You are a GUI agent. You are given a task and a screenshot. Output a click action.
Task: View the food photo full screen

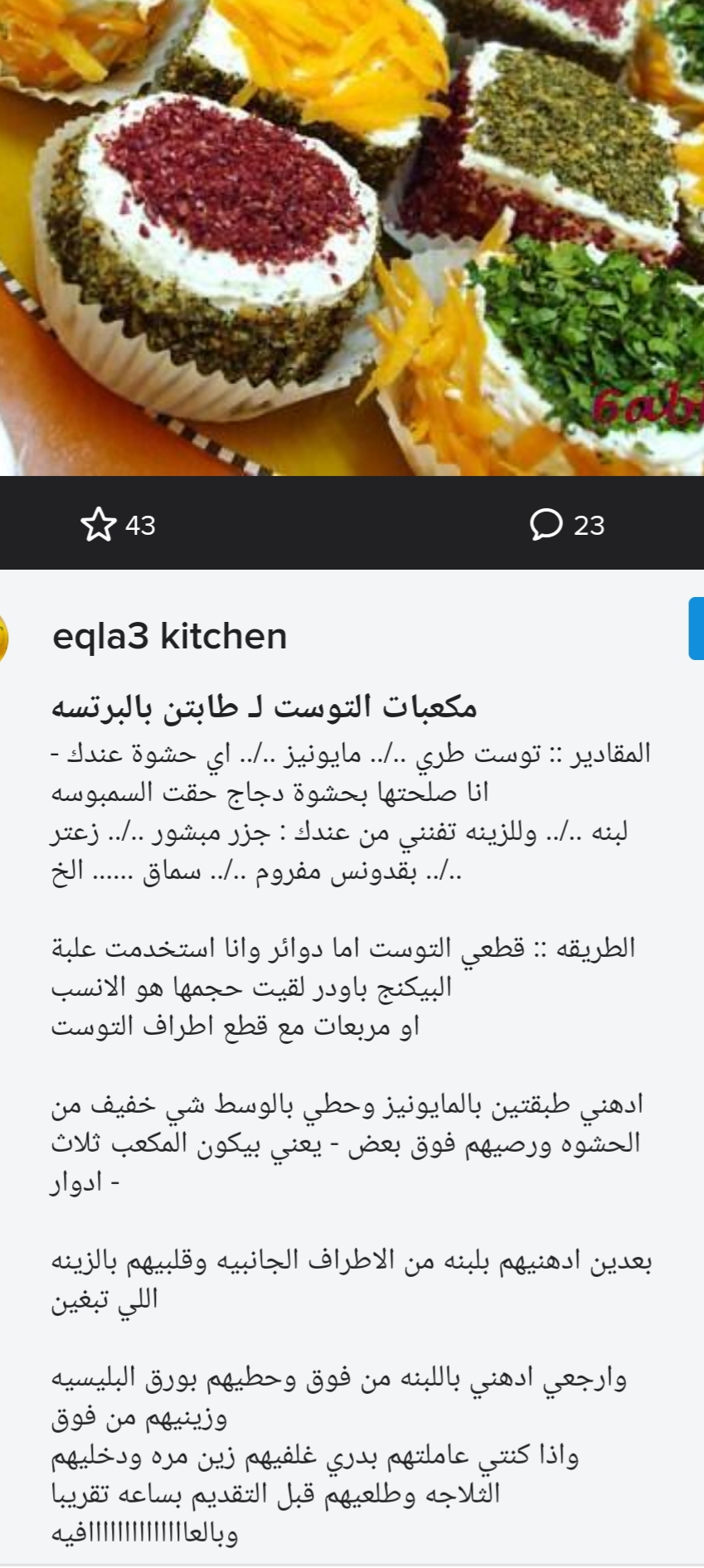point(352,237)
